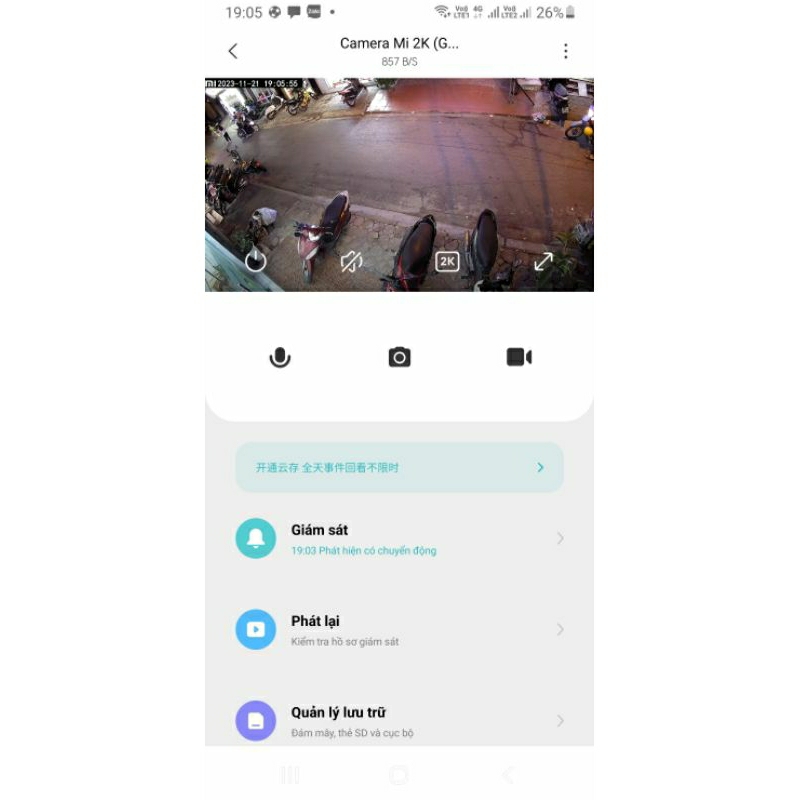Tap the camera power button
Image resolution: width=800 pixels, height=800 pixels.
[256, 261]
